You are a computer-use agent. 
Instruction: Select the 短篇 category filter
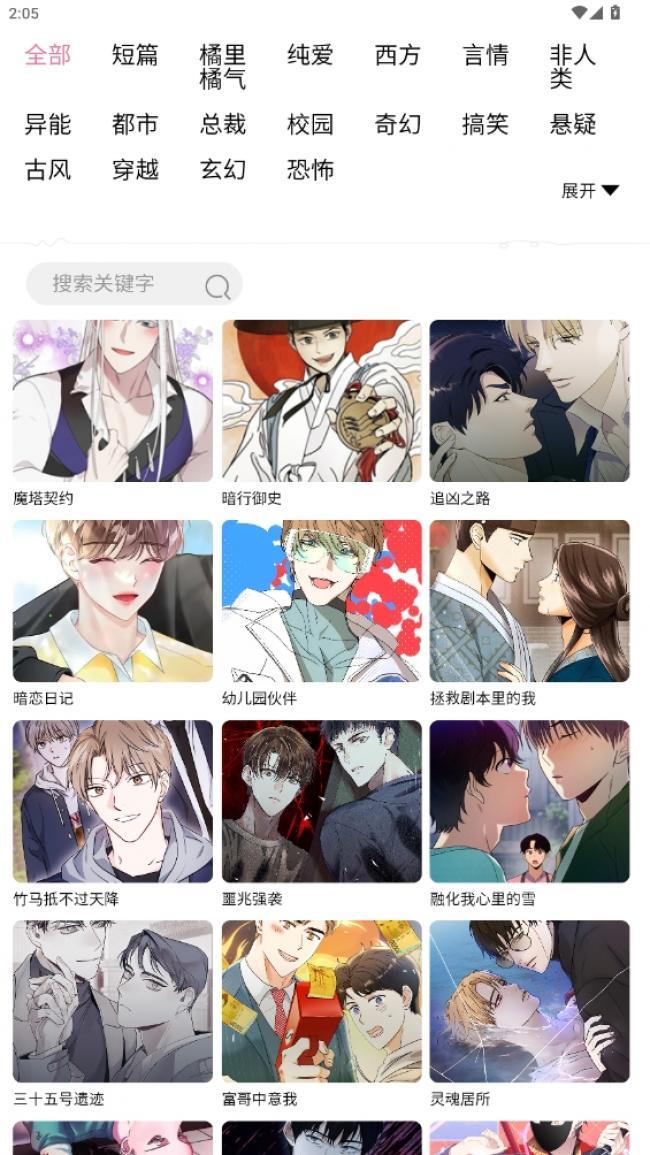pos(135,55)
